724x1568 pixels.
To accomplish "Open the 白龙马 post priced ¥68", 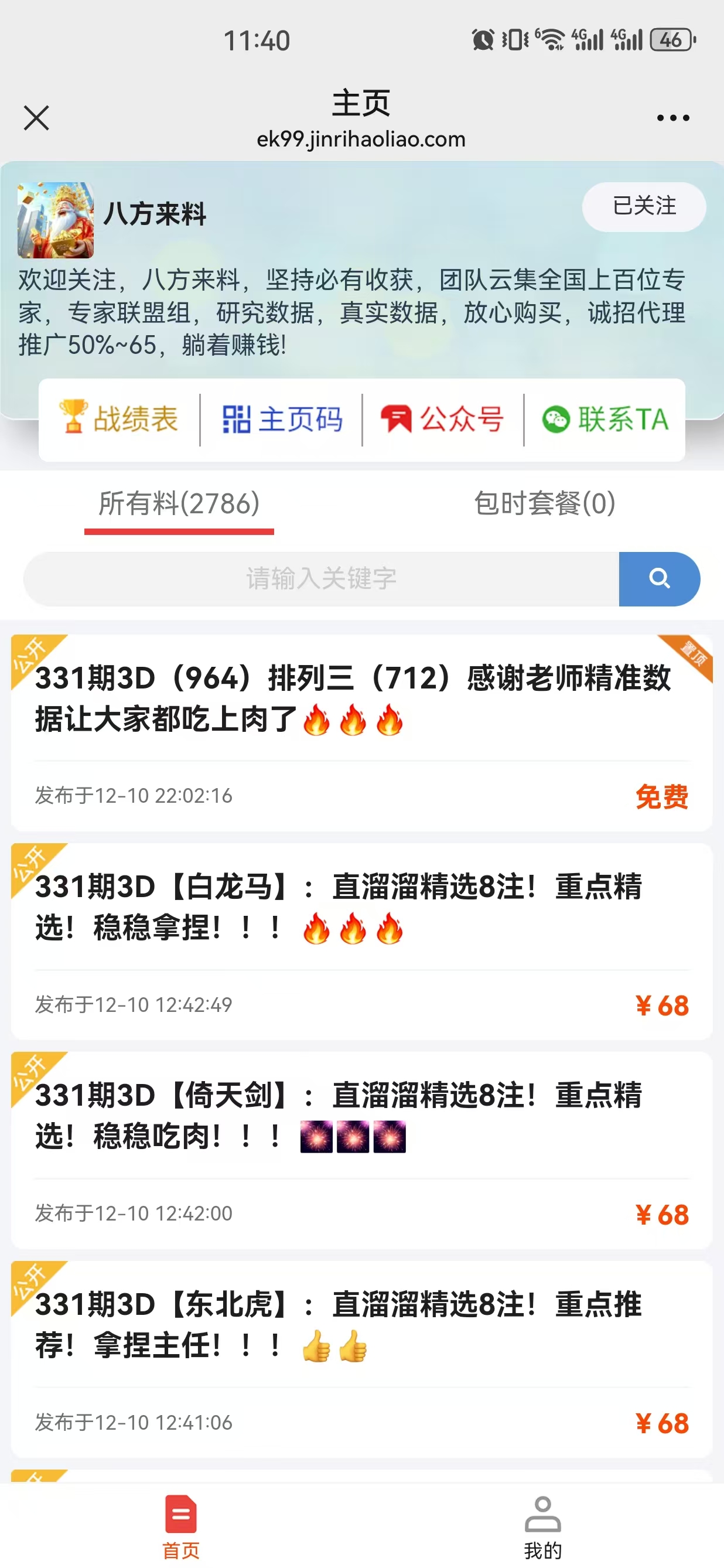I will click(x=338, y=907).
